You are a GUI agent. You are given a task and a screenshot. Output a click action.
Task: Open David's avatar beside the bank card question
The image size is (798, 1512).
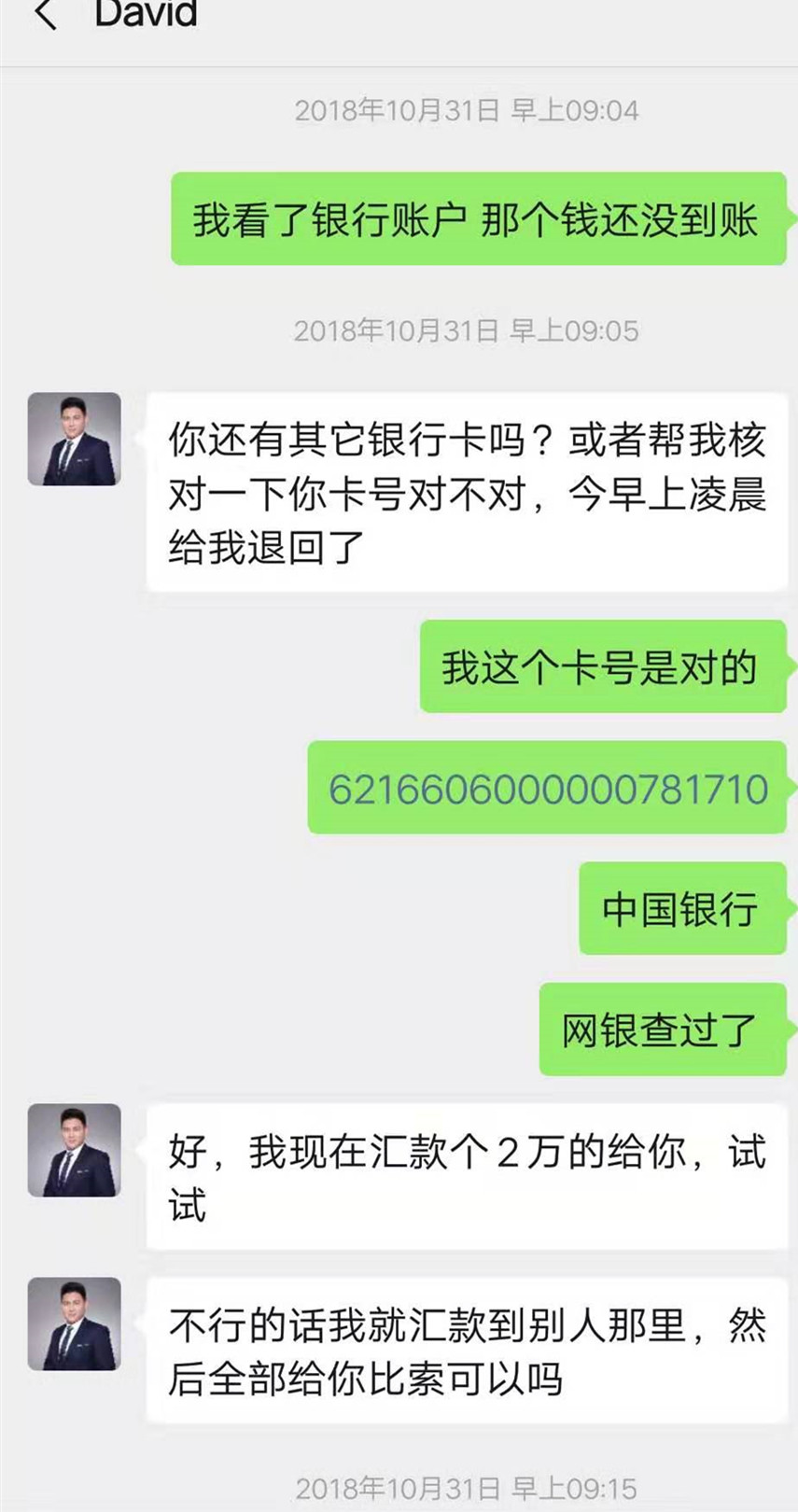(x=75, y=439)
